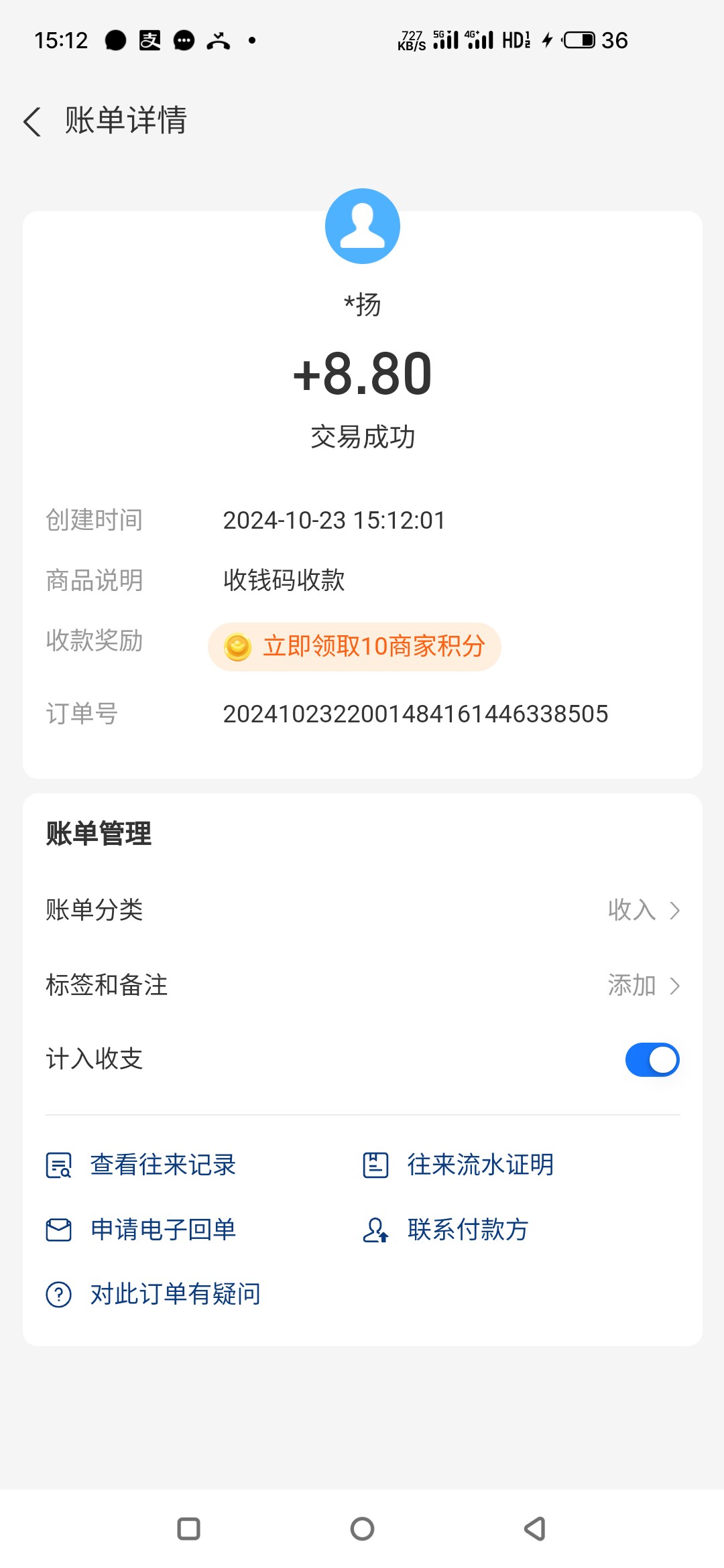Image resolution: width=724 pixels, height=1568 pixels.
Task: Open 往来流水证明
Action: click(x=459, y=1165)
